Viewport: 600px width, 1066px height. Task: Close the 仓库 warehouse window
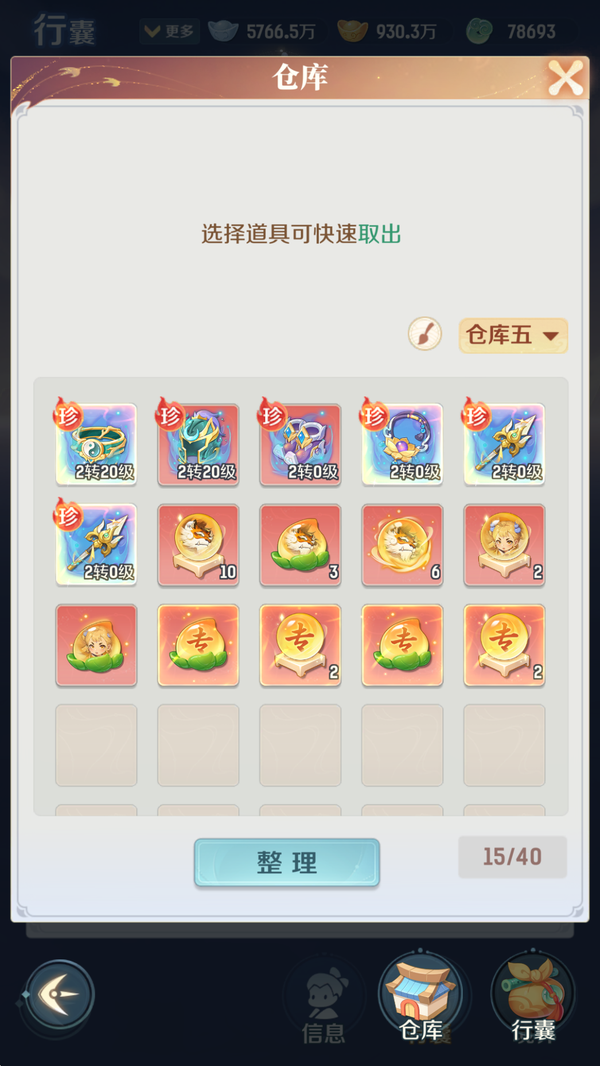[565, 77]
